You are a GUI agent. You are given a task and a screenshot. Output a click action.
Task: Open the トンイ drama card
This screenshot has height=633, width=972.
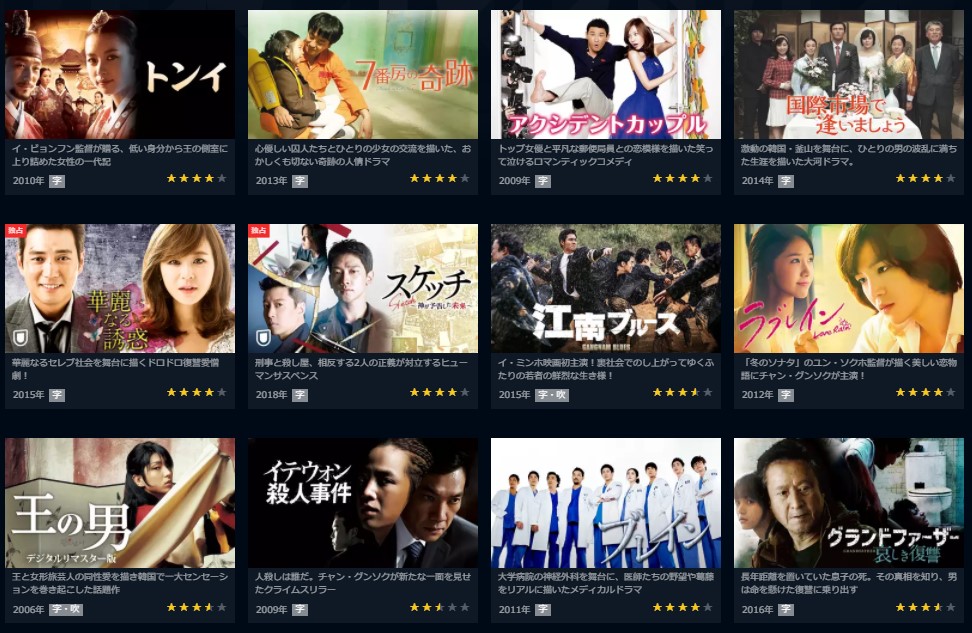pyautogui.click(x=120, y=75)
